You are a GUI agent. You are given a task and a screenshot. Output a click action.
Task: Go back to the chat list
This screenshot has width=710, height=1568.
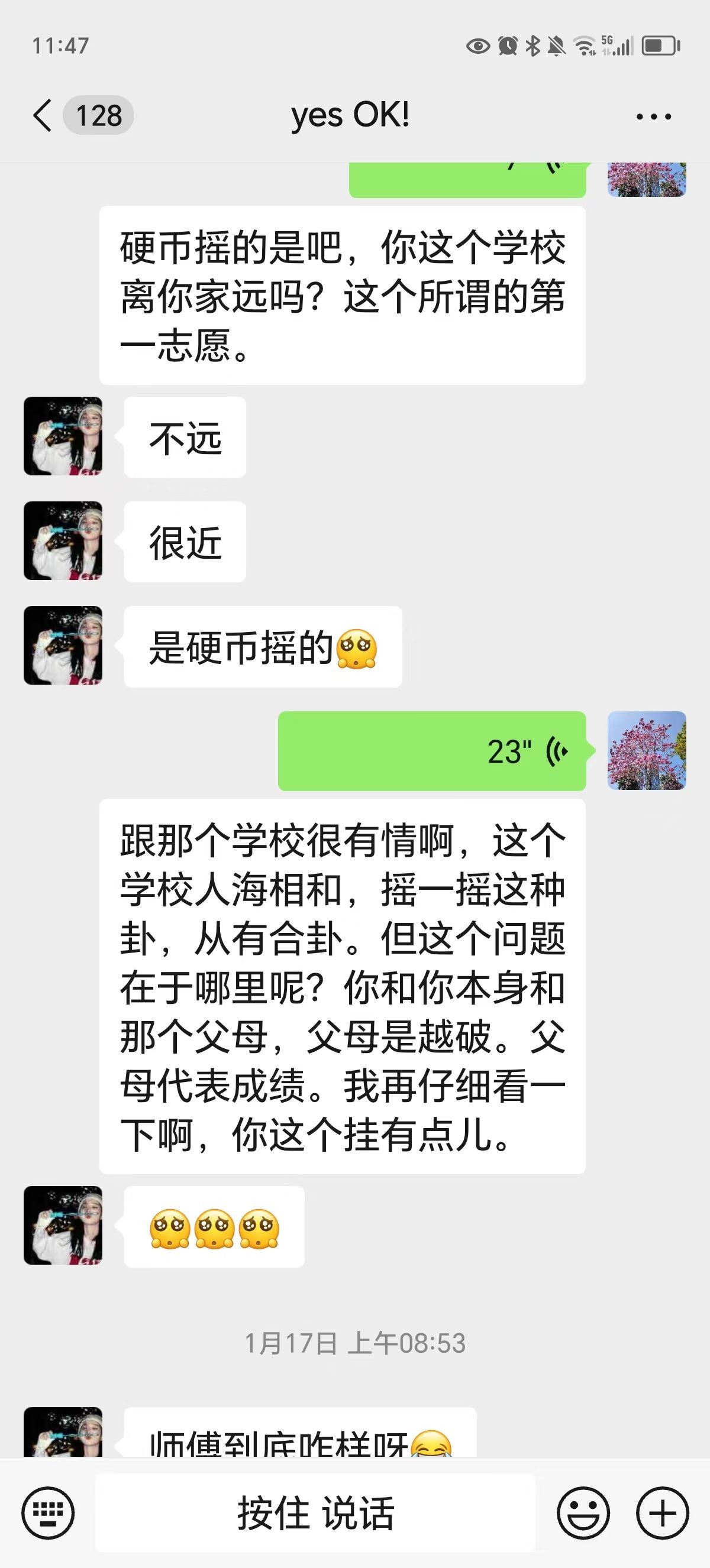43,115
